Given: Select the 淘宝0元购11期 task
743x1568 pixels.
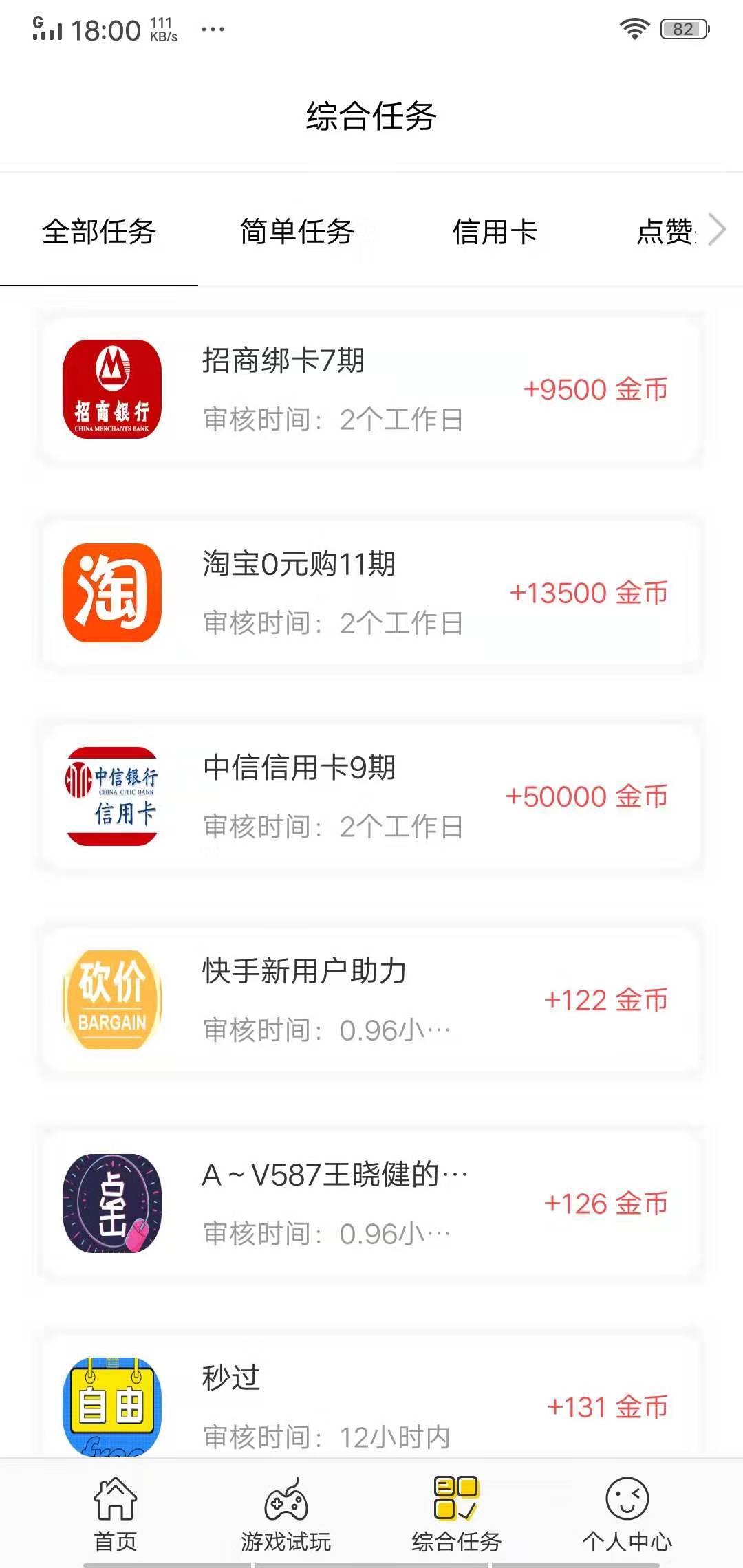Looking at the screenshot, I should tap(371, 593).
